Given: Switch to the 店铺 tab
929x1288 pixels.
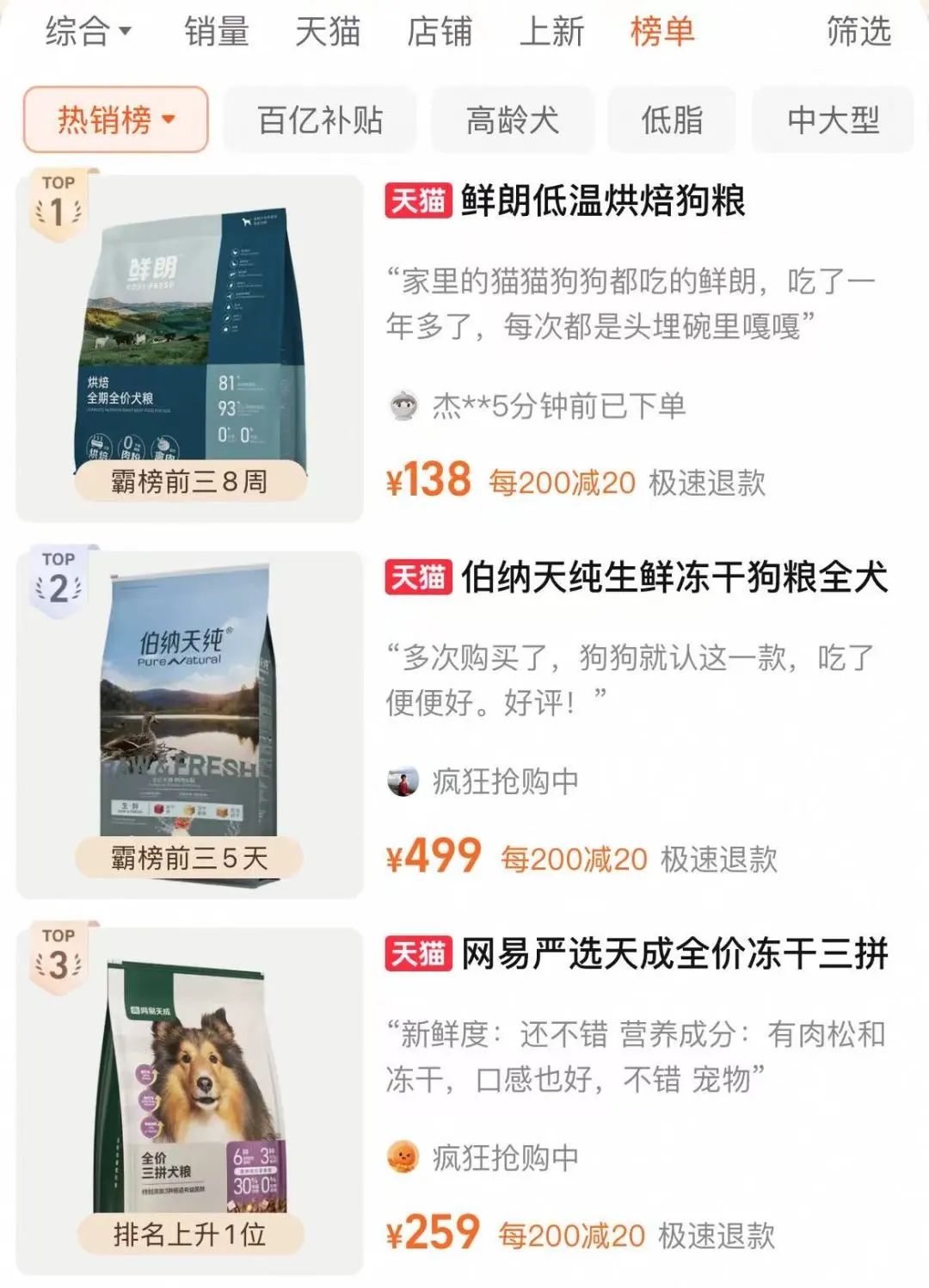Looking at the screenshot, I should [439, 33].
